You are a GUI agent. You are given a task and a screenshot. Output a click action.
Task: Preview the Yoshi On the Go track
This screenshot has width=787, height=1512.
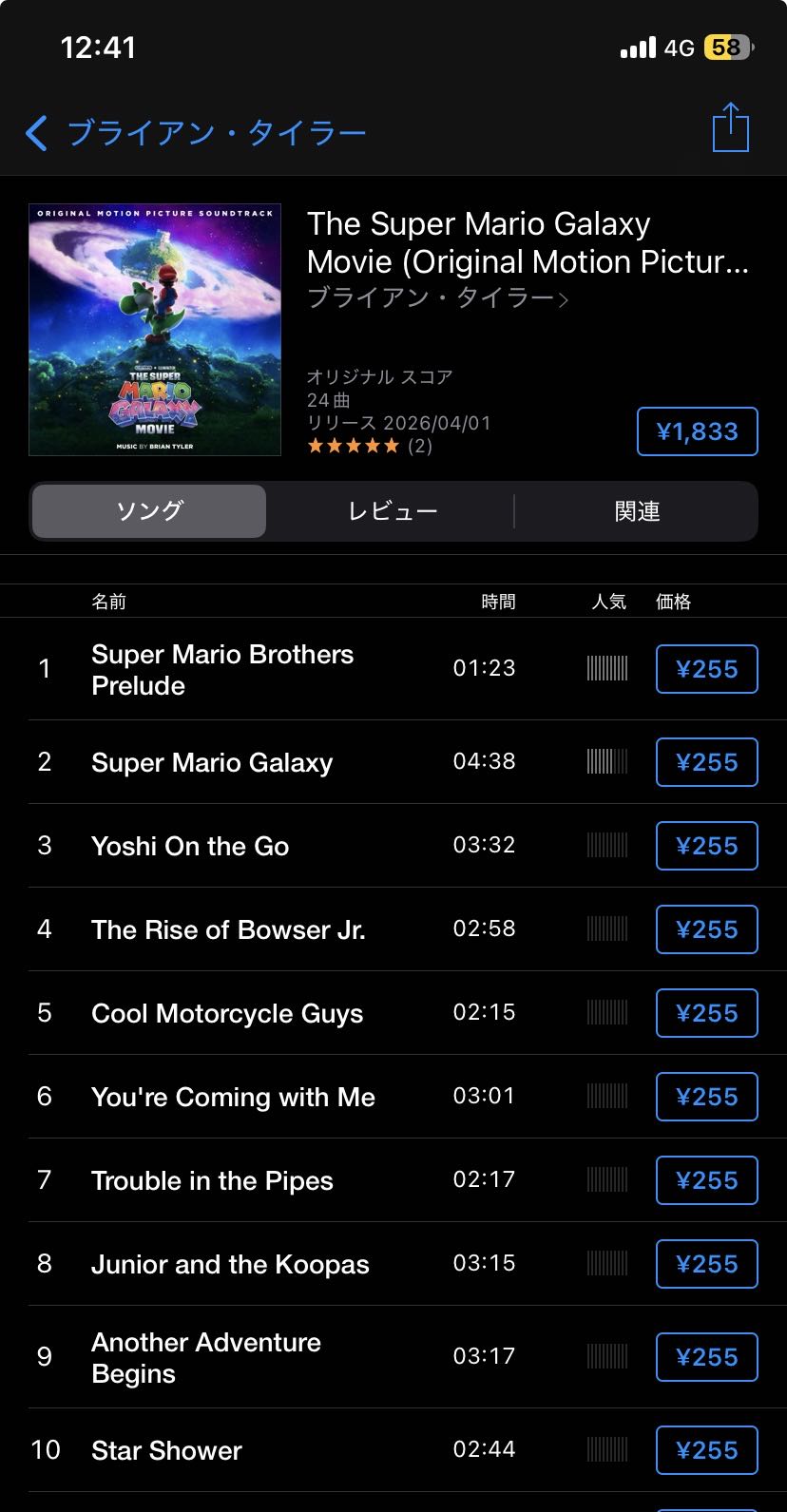coord(190,846)
